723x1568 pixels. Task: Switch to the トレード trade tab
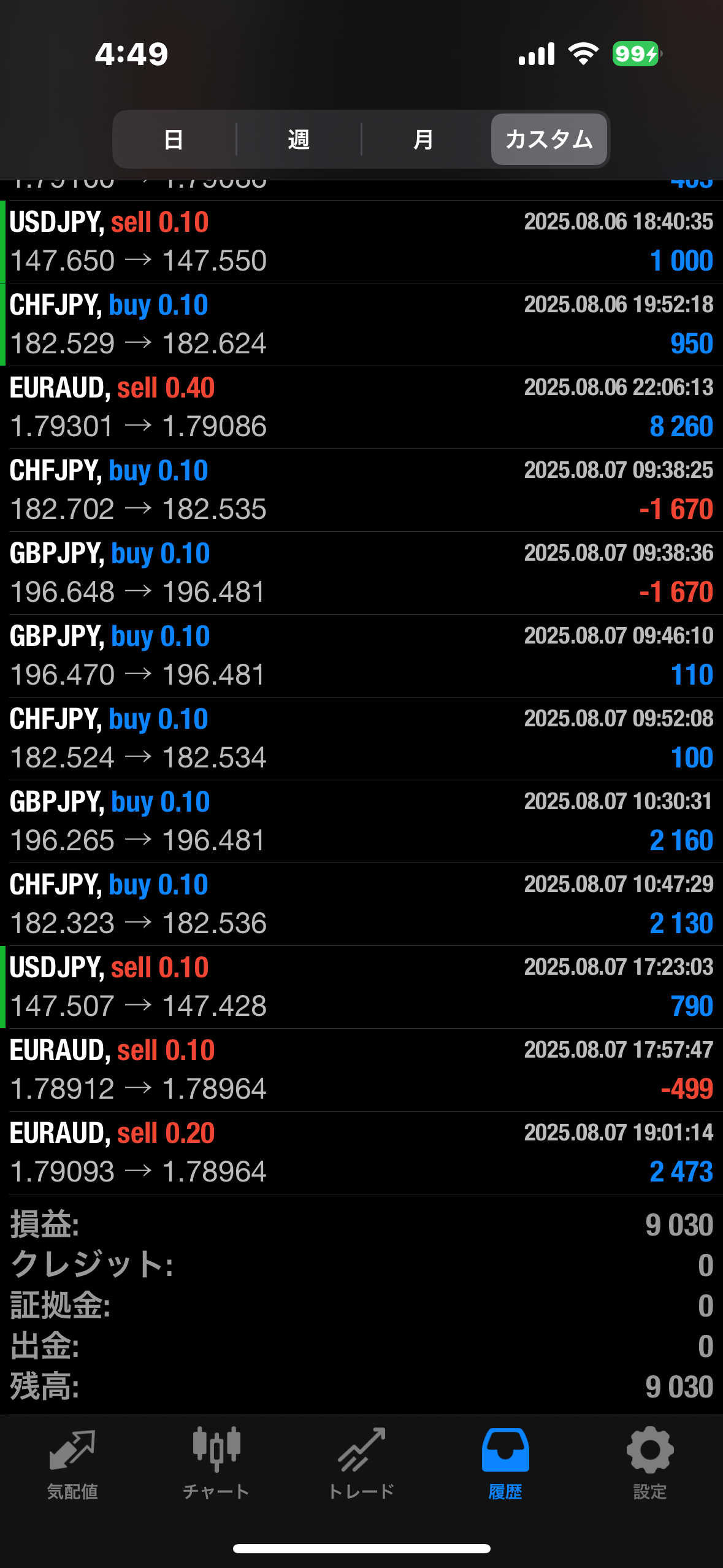point(361,1464)
